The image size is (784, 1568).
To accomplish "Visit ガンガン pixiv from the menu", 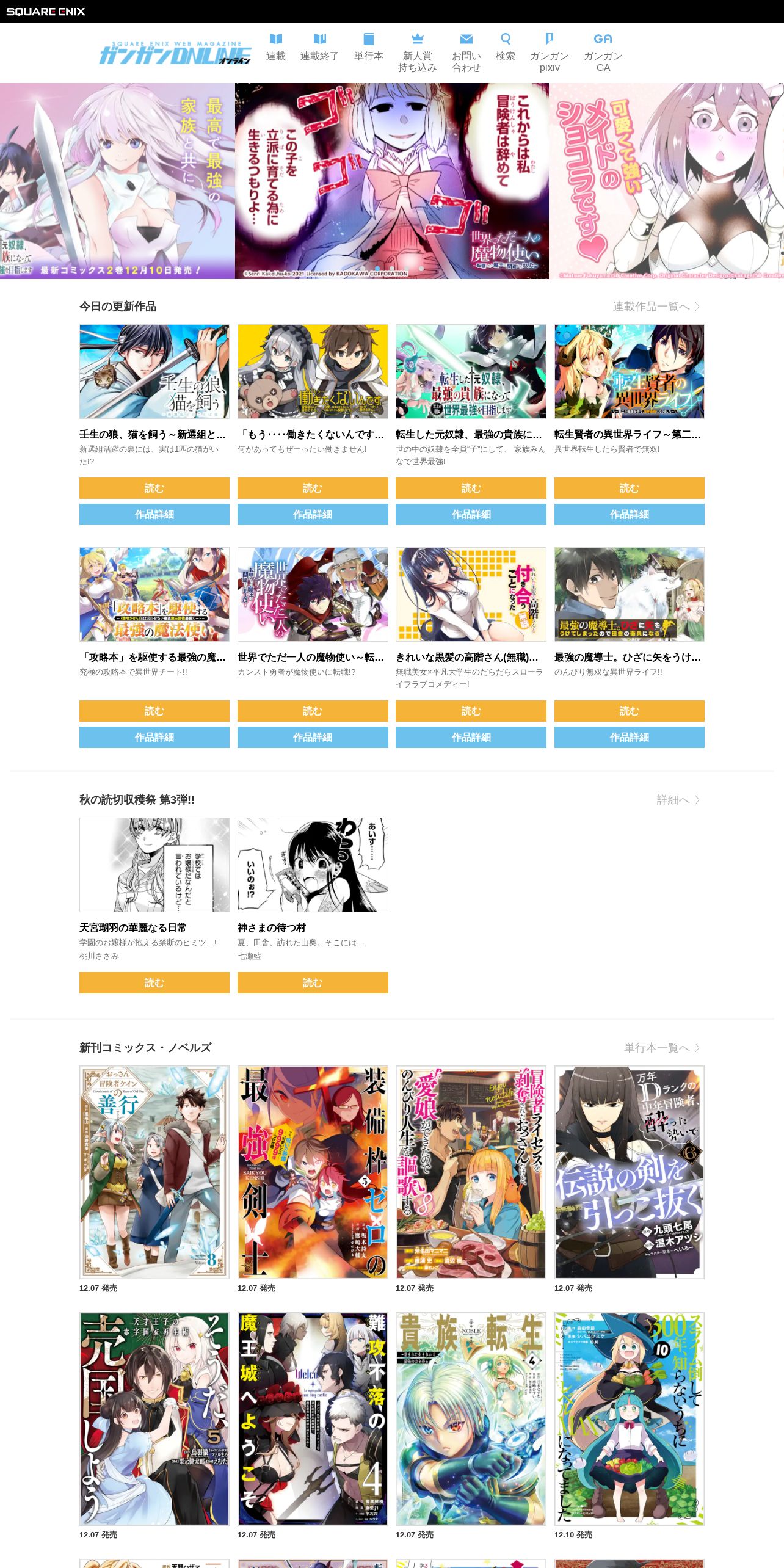I will coord(550,53).
